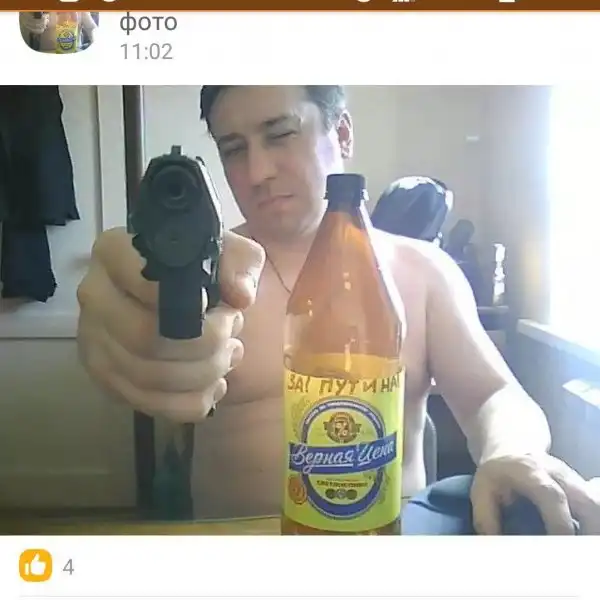Screen dimensions: 600x600
Task: Open the posted photo in full view
Action: 300,310
